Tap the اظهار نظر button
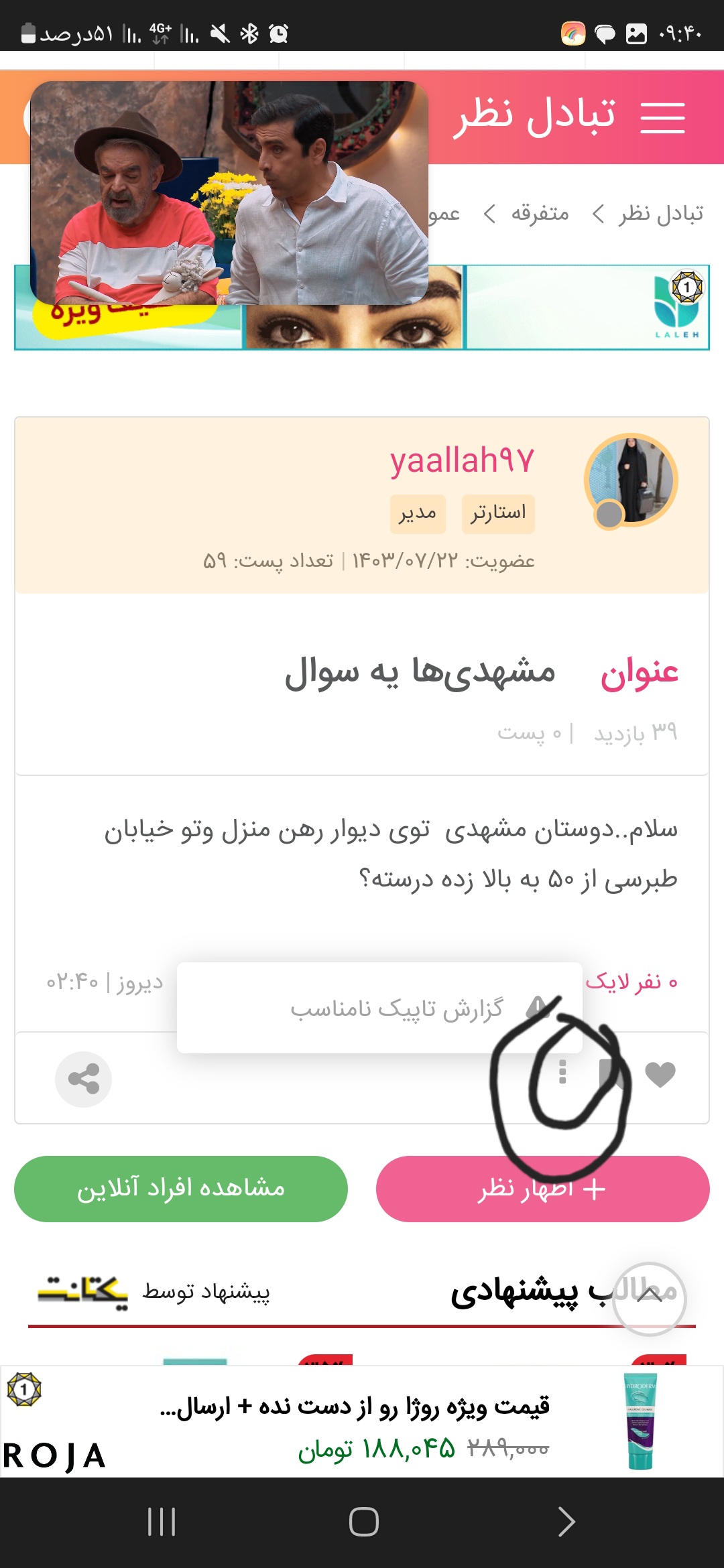This screenshot has height=1568, width=724. 542,1189
